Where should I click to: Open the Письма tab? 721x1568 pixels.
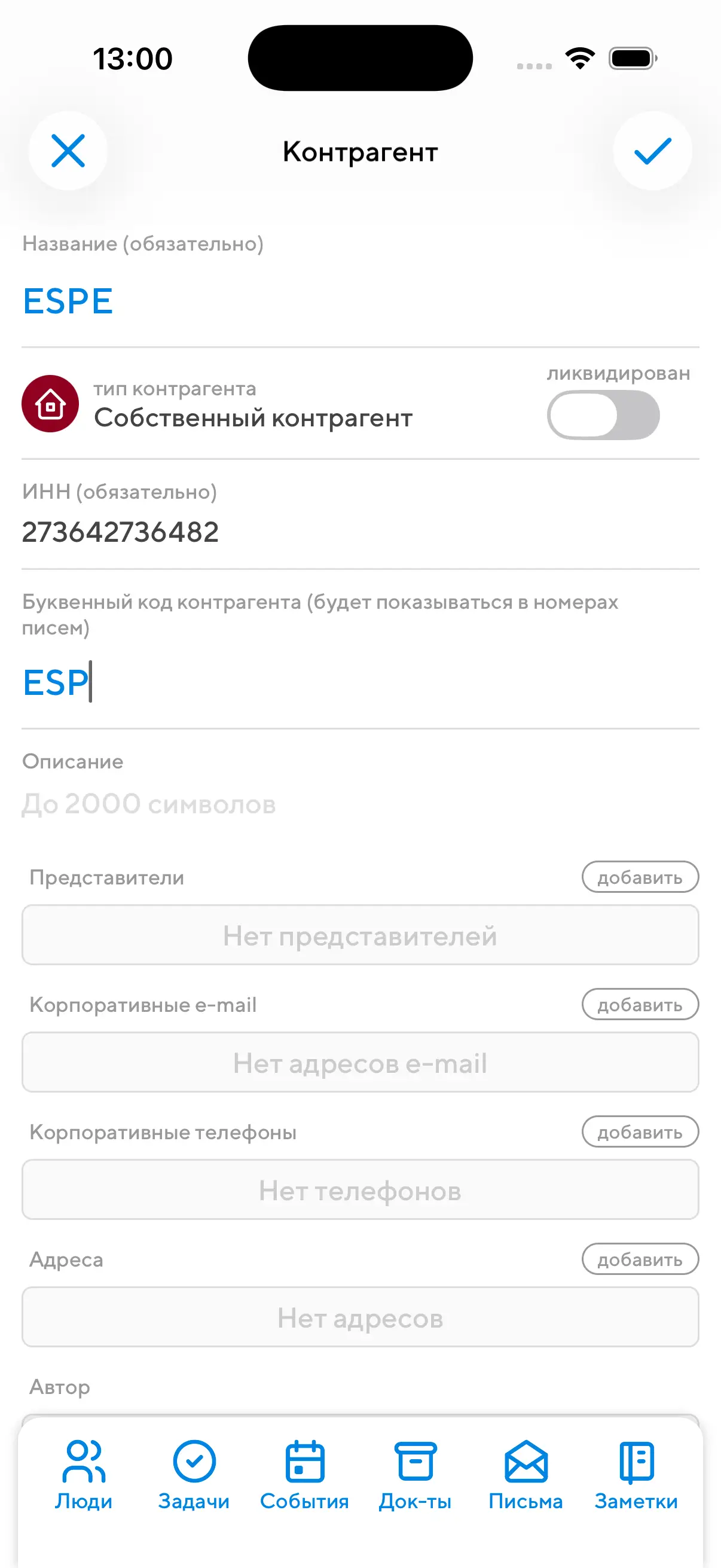[526, 1475]
